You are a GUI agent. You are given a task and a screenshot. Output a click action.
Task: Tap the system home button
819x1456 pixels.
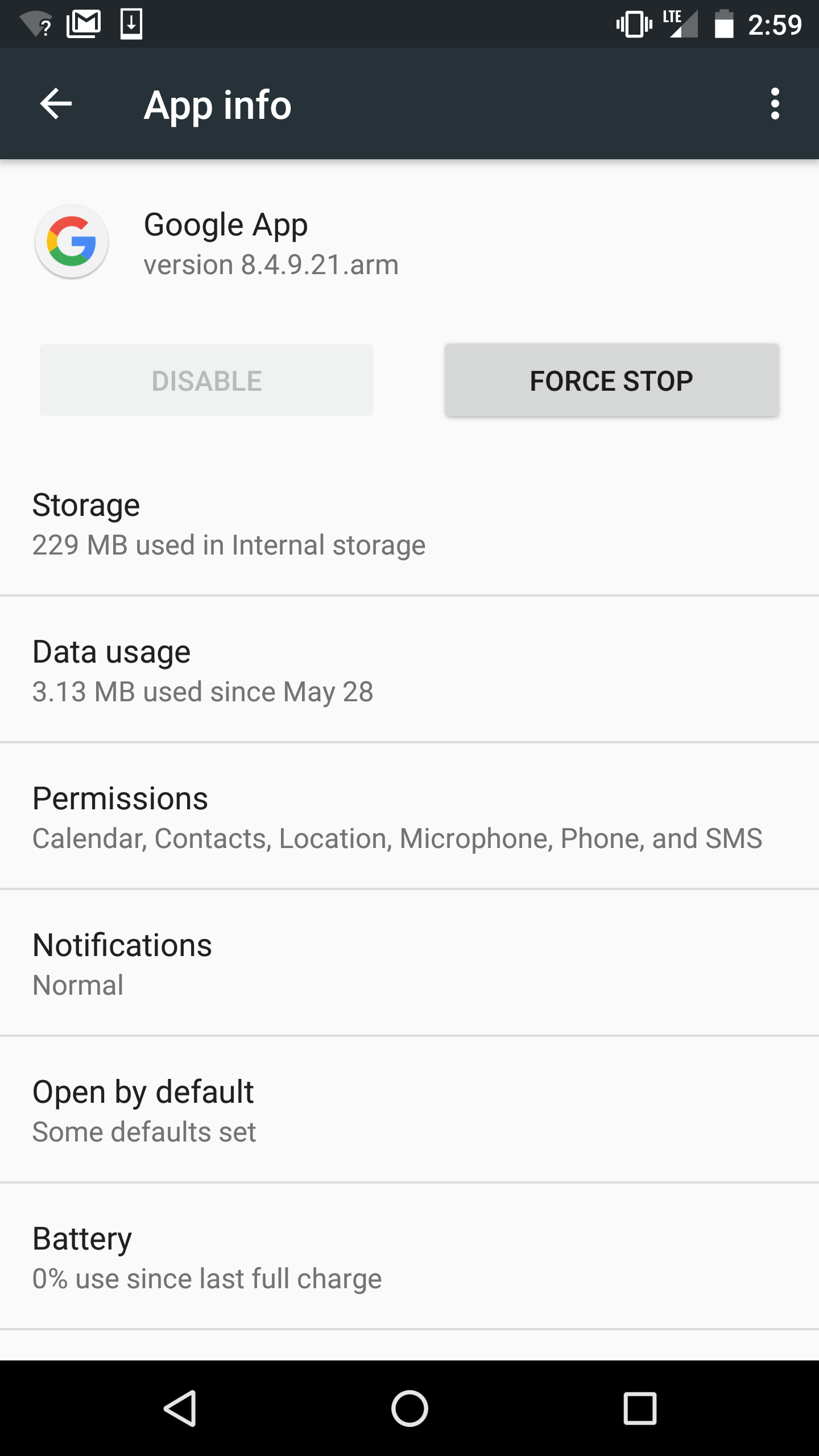409,1408
